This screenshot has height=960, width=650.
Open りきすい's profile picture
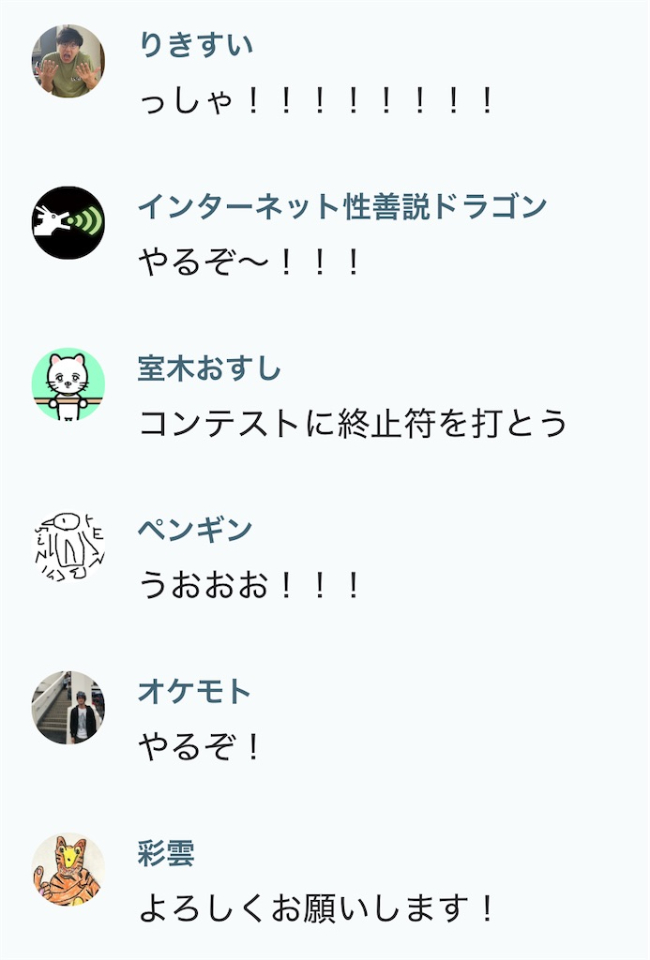coord(68,61)
